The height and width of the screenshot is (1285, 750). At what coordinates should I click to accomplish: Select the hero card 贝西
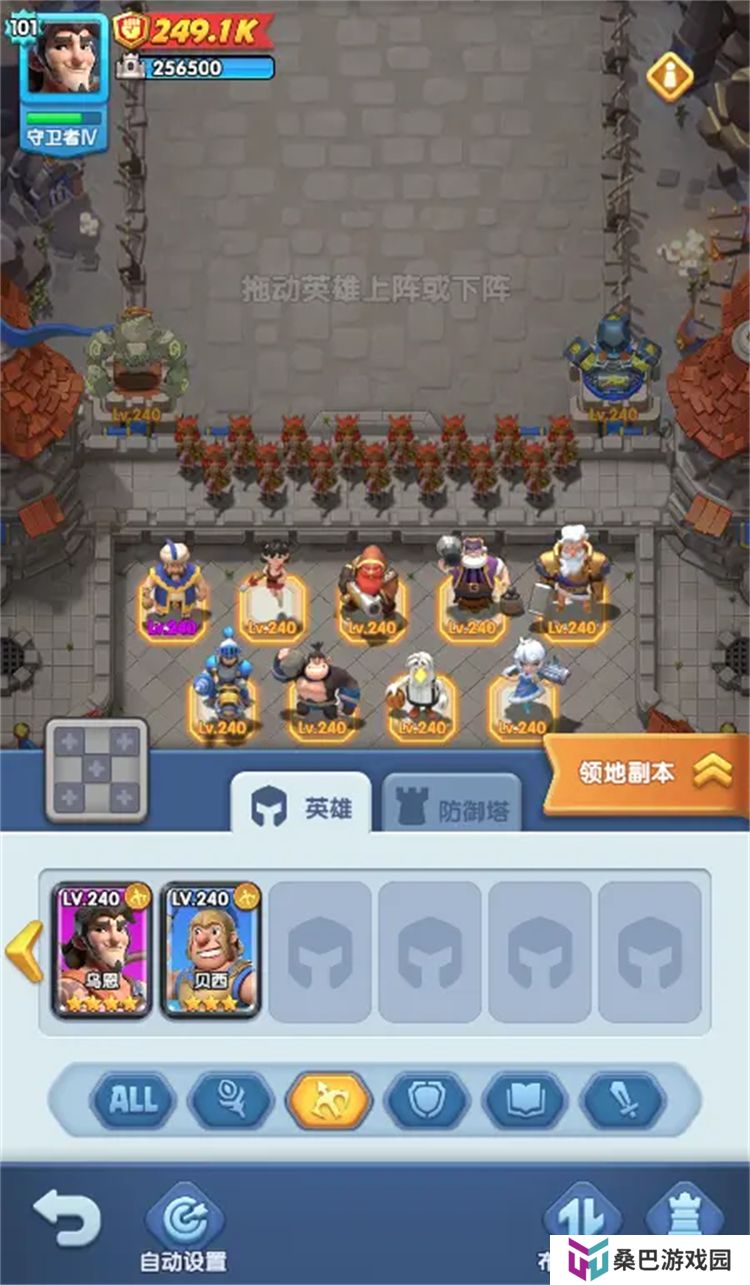click(x=212, y=951)
